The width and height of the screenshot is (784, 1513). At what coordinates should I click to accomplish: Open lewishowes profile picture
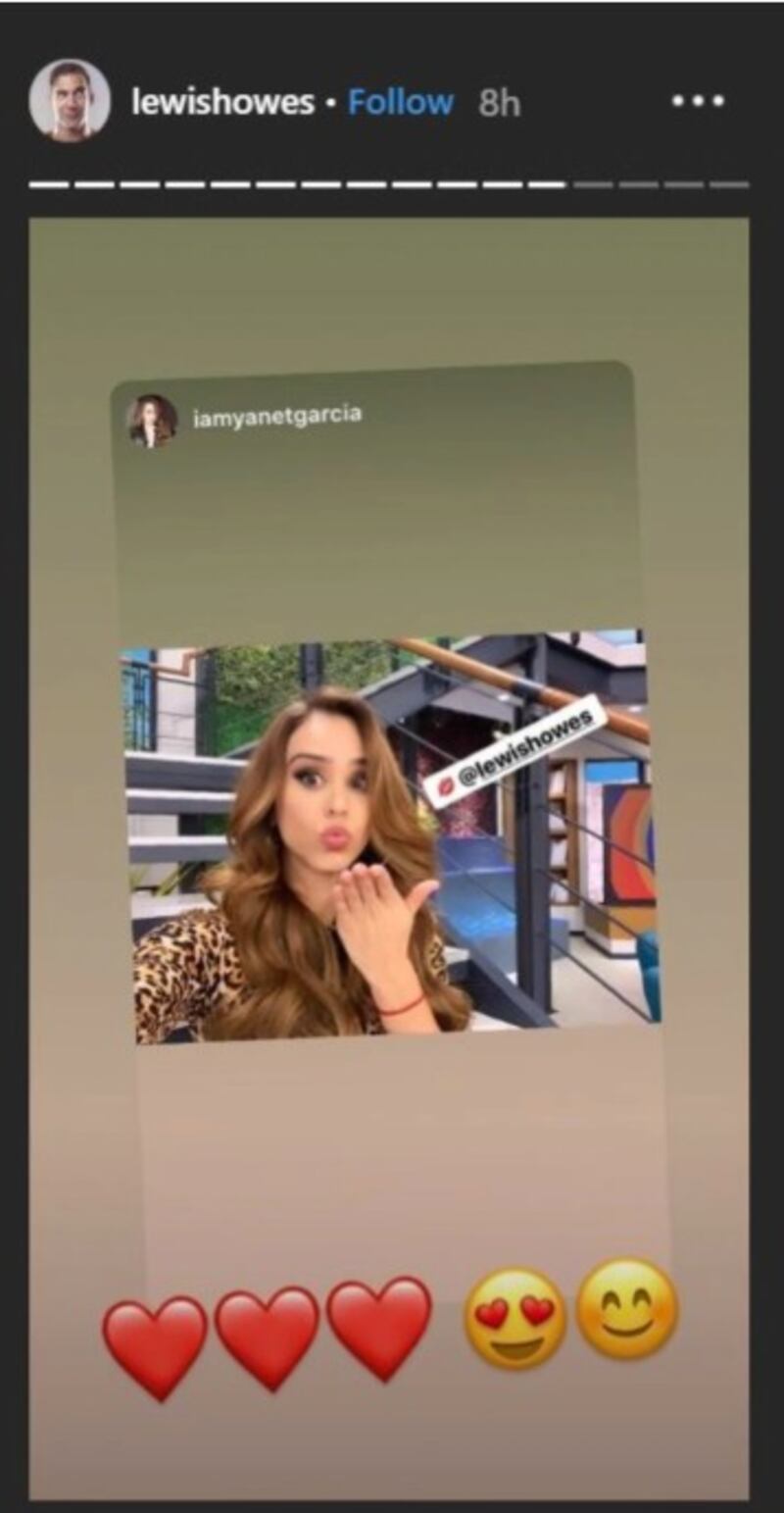pos(69,101)
